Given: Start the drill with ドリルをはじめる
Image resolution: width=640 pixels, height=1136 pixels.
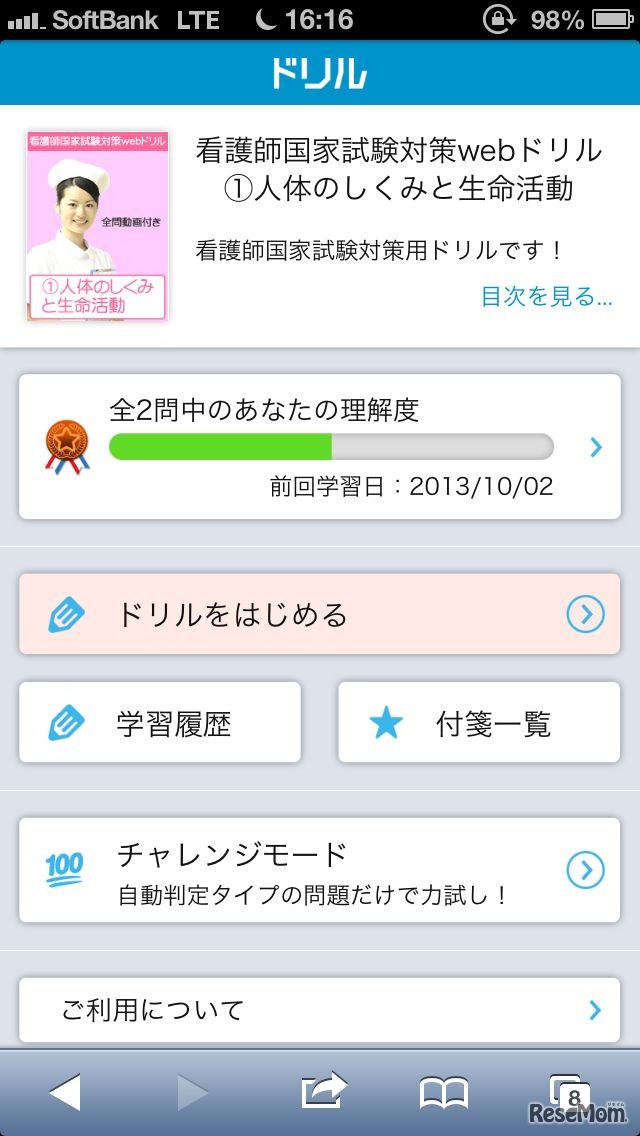Looking at the screenshot, I should click(x=320, y=614).
